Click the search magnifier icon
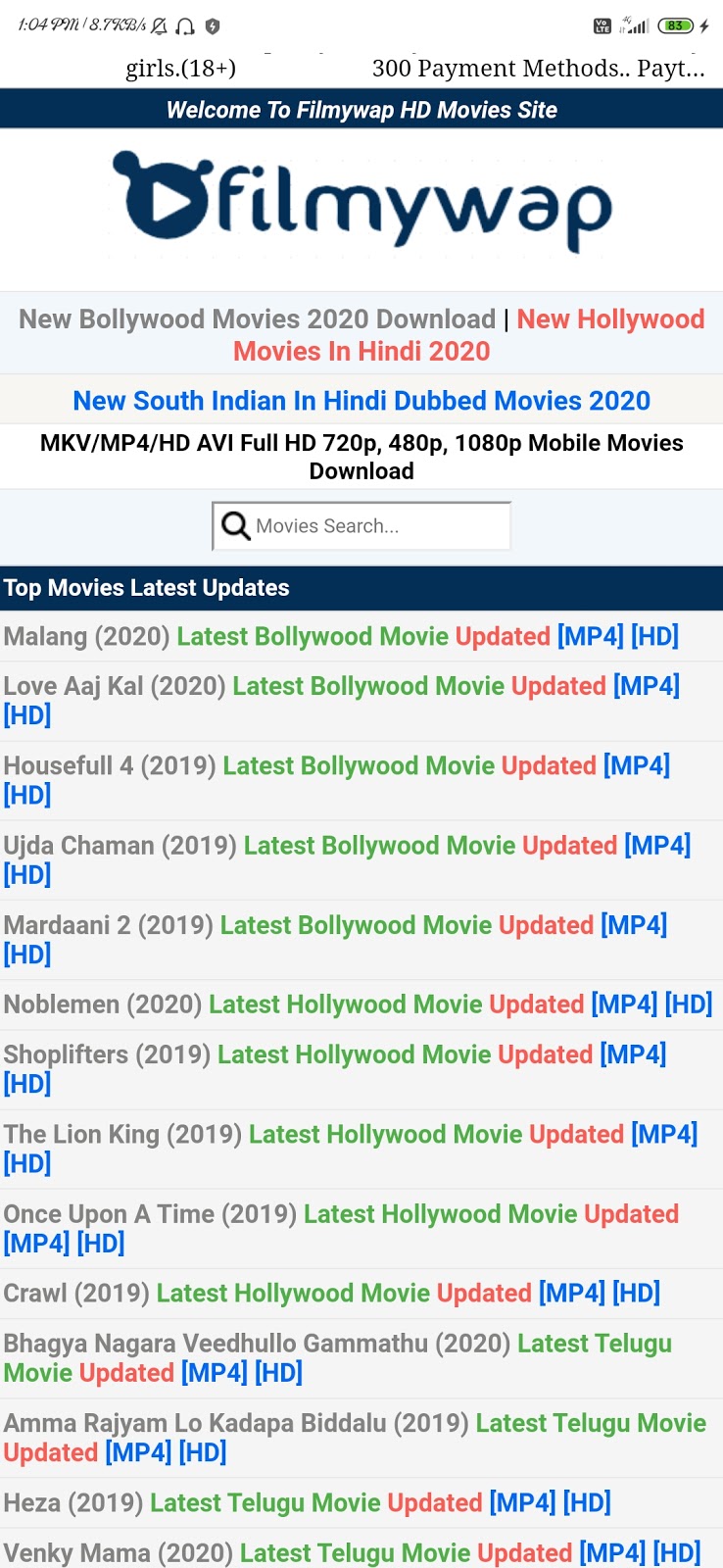 click(233, 525)
